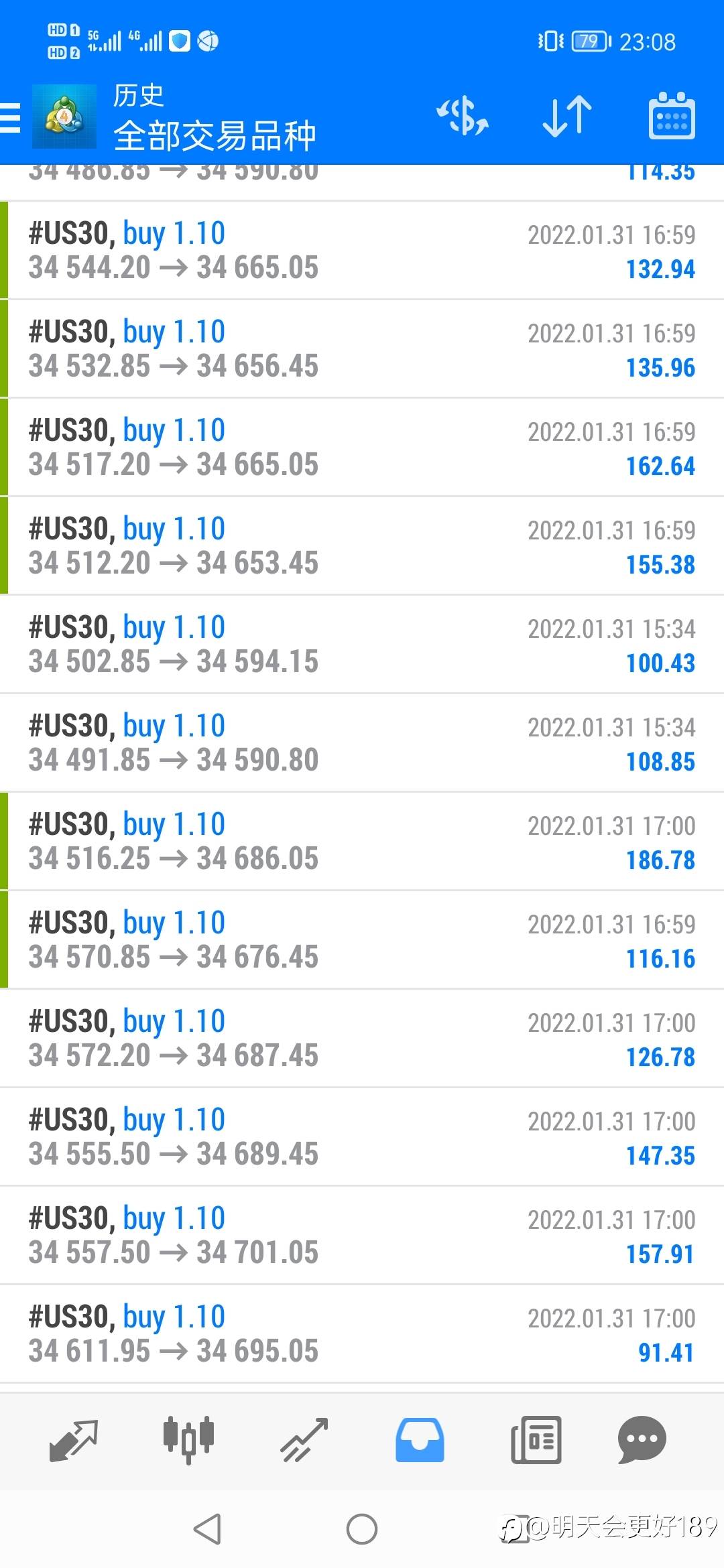Open the hamburger drawer menu

click(10, 117)
